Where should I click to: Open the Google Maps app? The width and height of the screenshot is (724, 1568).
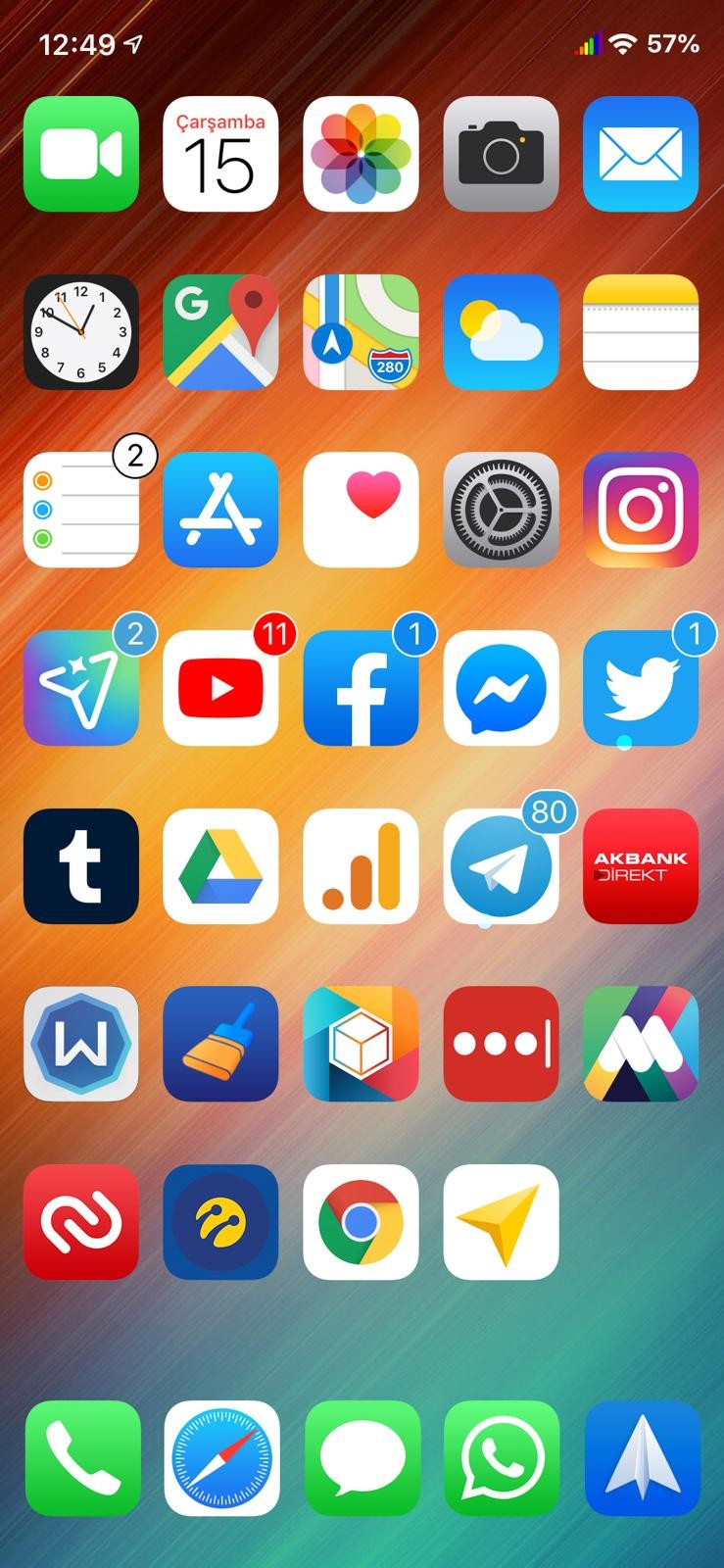tap(220, 332)
